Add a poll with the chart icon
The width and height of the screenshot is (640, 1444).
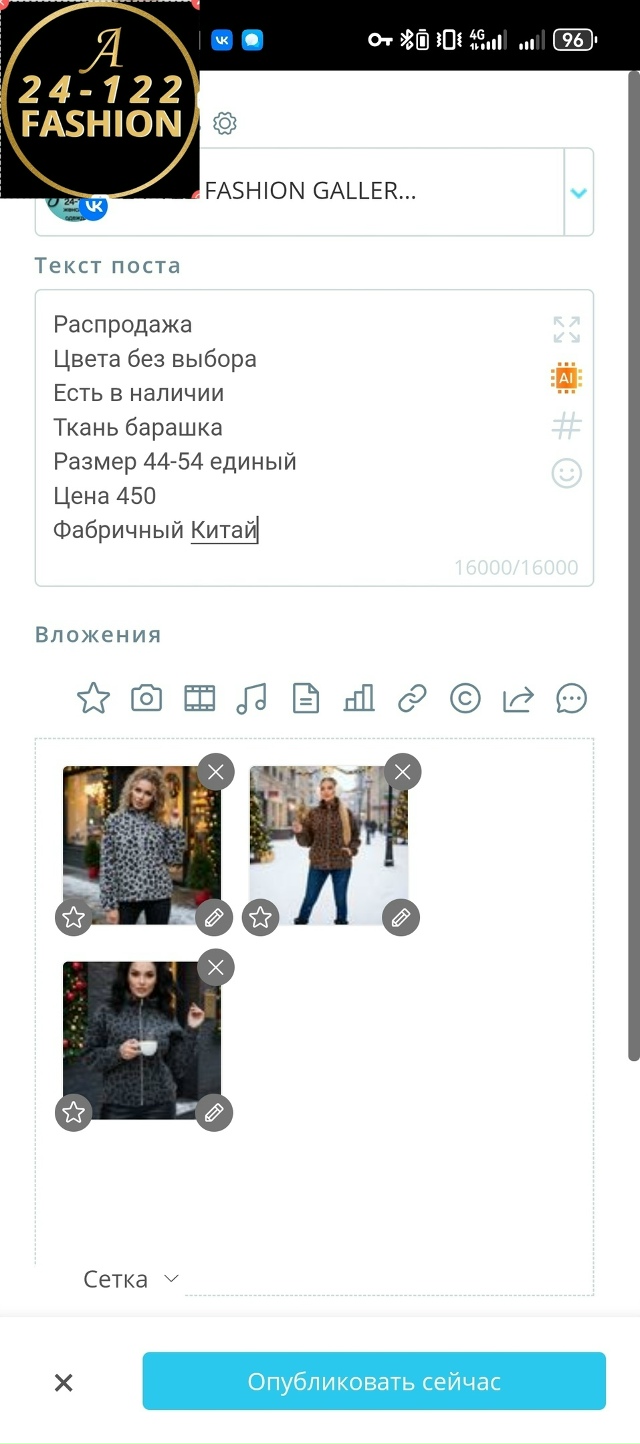[358, 698]
